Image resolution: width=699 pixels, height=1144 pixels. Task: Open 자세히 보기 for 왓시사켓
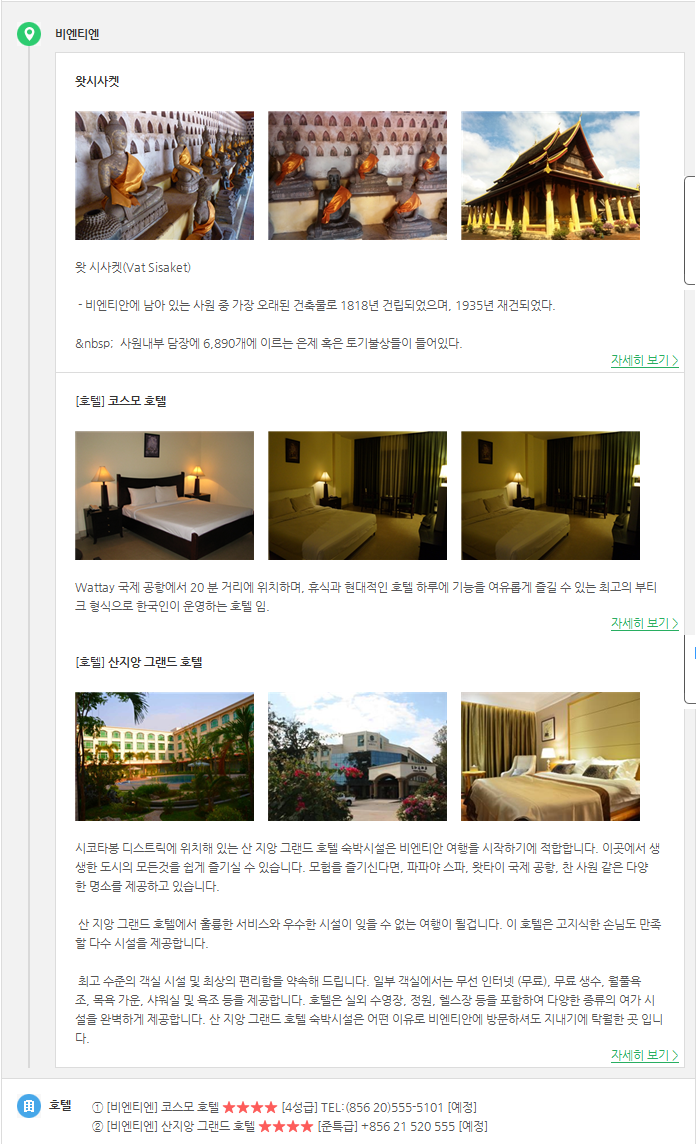(644, 361)
